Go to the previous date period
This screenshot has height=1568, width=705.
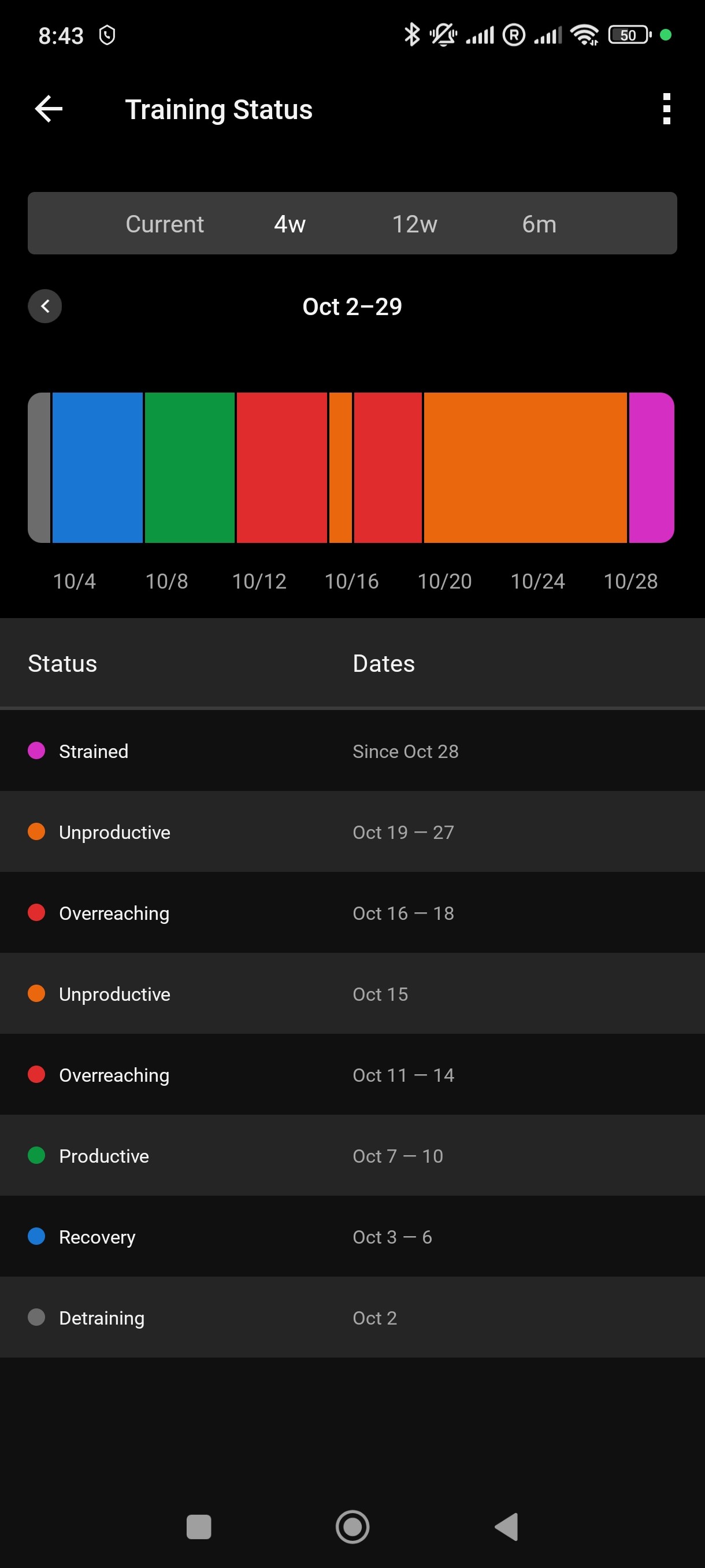[x=45, y=306]
